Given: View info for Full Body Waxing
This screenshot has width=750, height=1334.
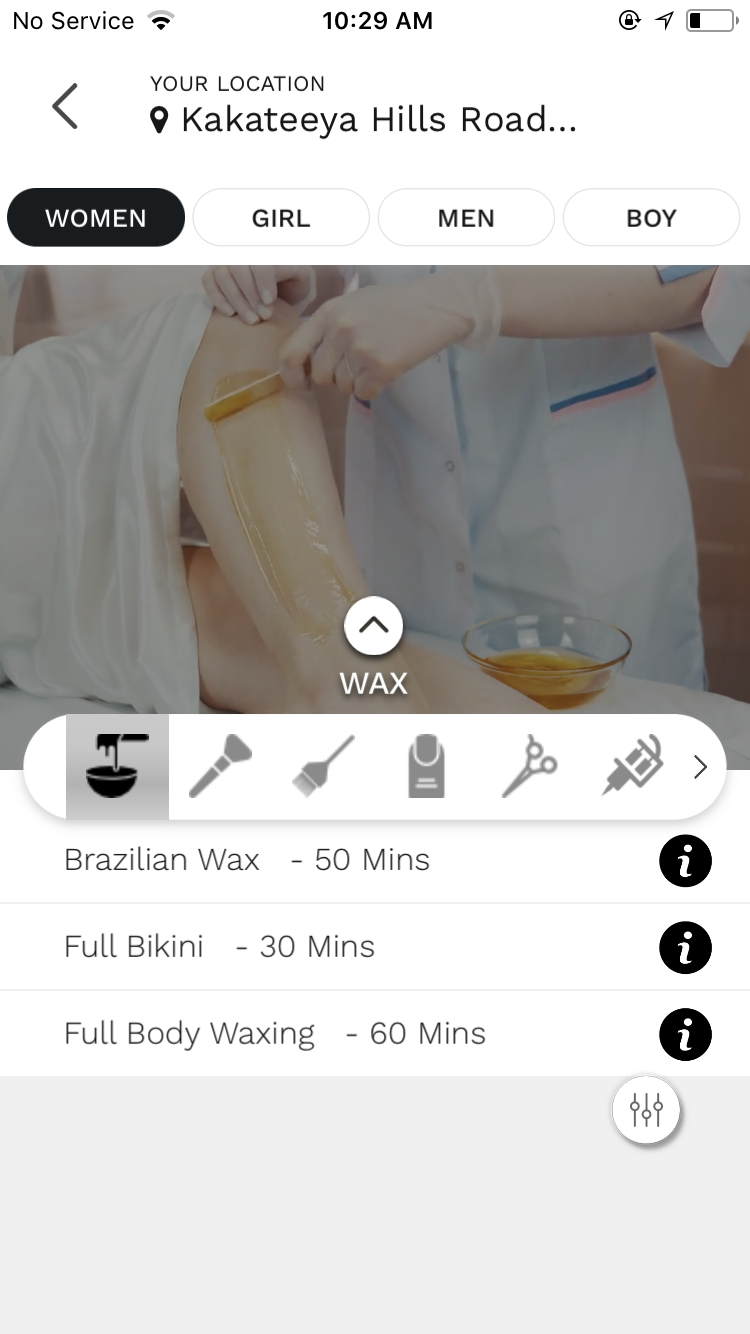Looking at the screenshot, I should point(685,1035).
